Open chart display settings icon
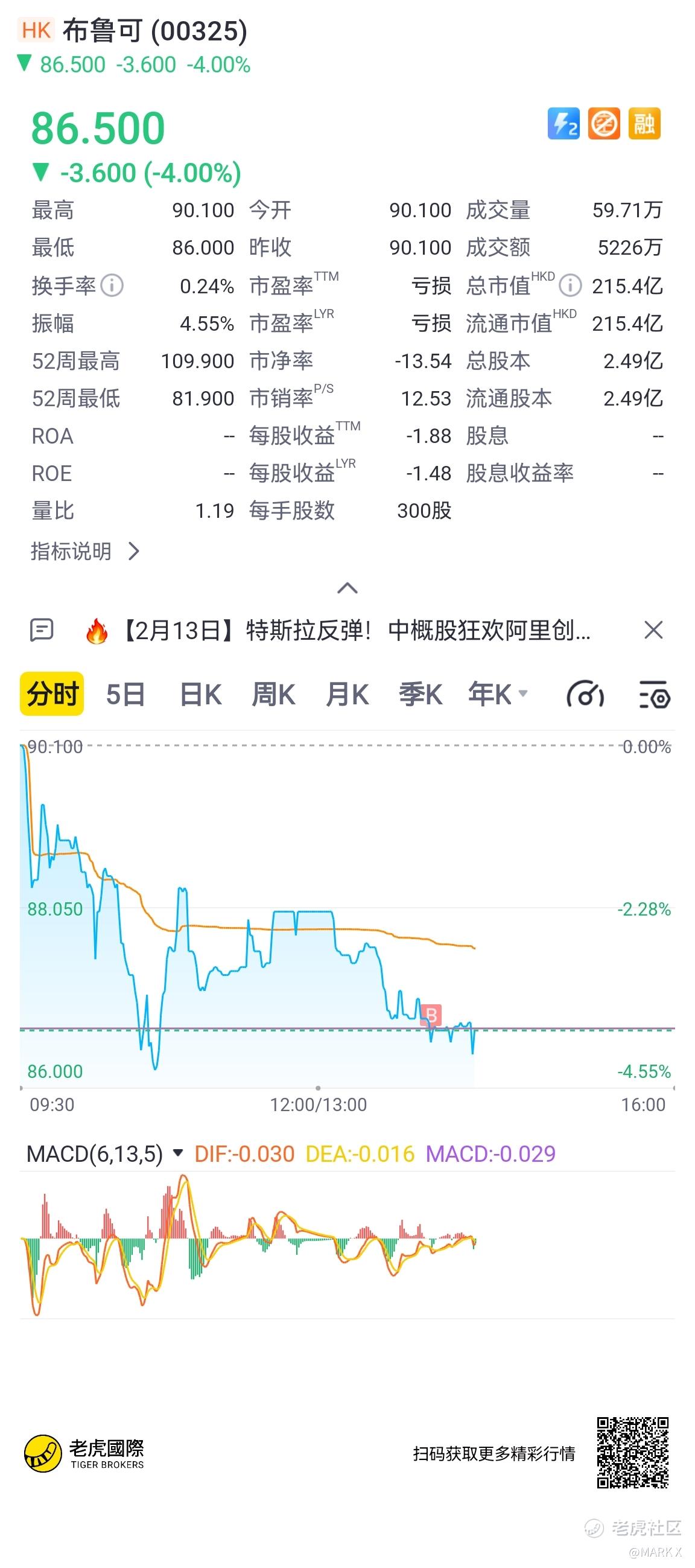Image resolution: width=695 pixels, height=1568 pixels. point(655,695)
